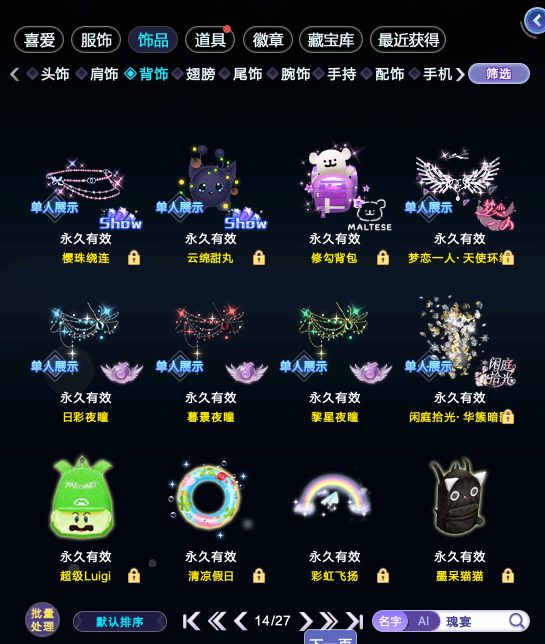This screenshot has height=644, width=545.
Task: Tap the 筛选 filter button
Action: (499, 74)
